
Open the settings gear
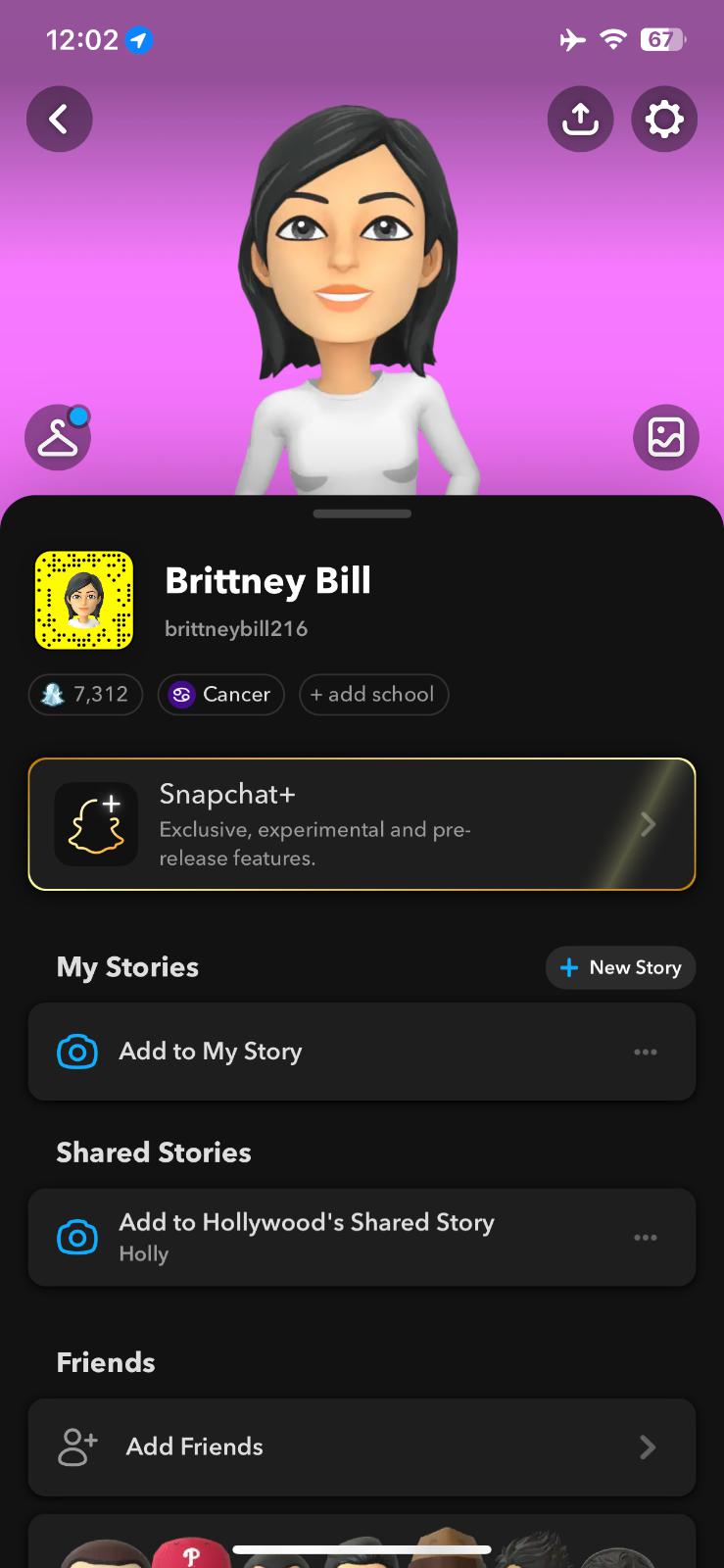click(664, 120)
